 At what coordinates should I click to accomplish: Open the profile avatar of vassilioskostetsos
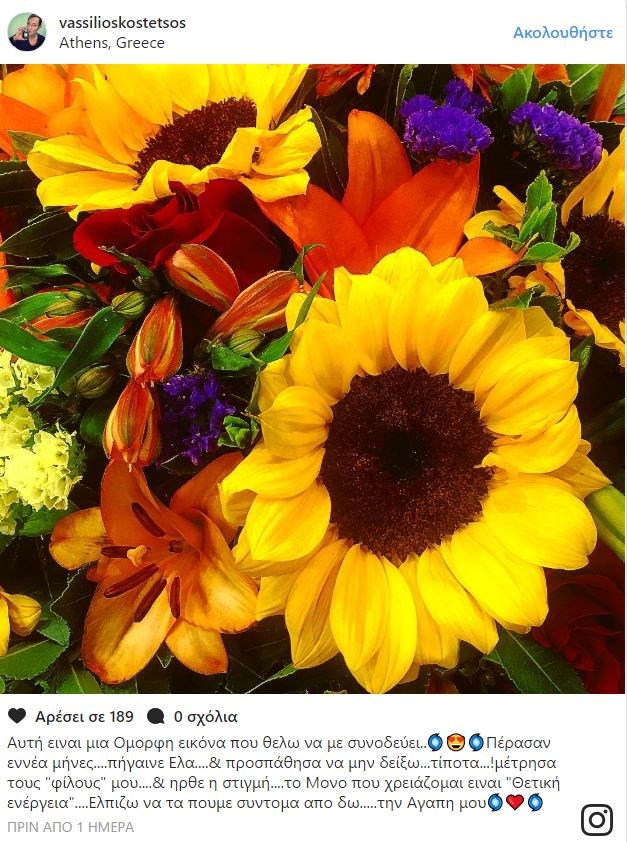click(27, 32)
